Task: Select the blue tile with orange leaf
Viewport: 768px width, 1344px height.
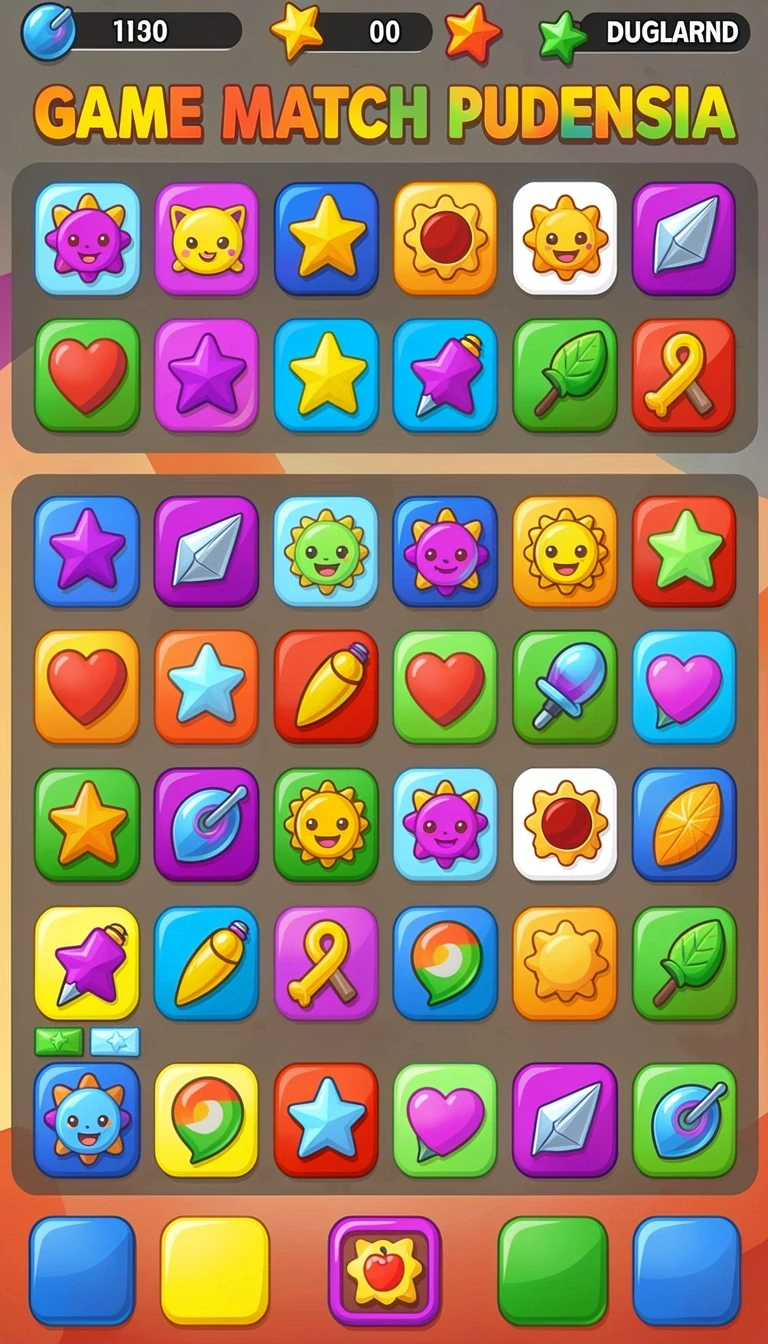Action: point(684,824)
